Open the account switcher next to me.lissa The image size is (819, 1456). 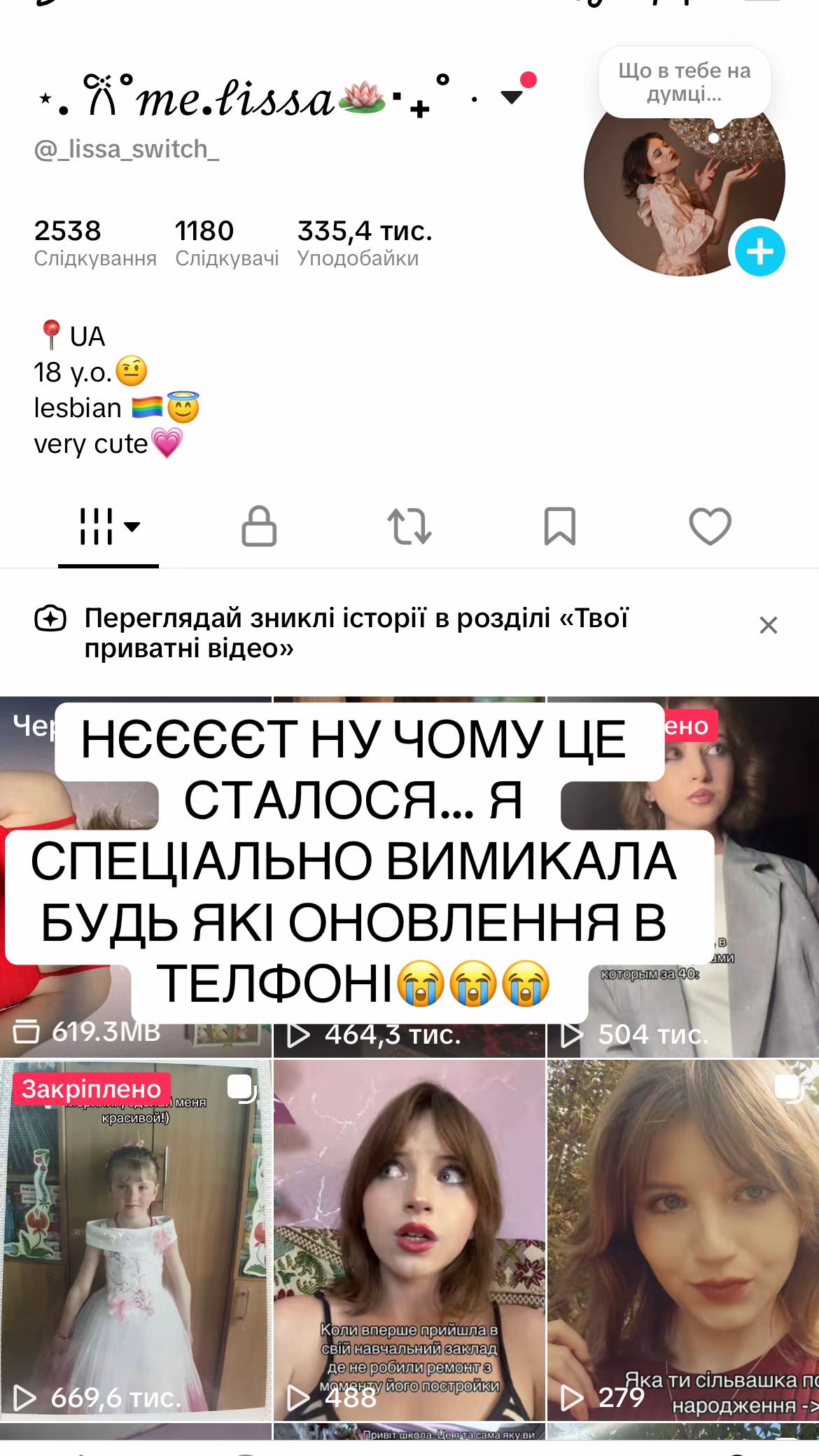coord(512,97)
